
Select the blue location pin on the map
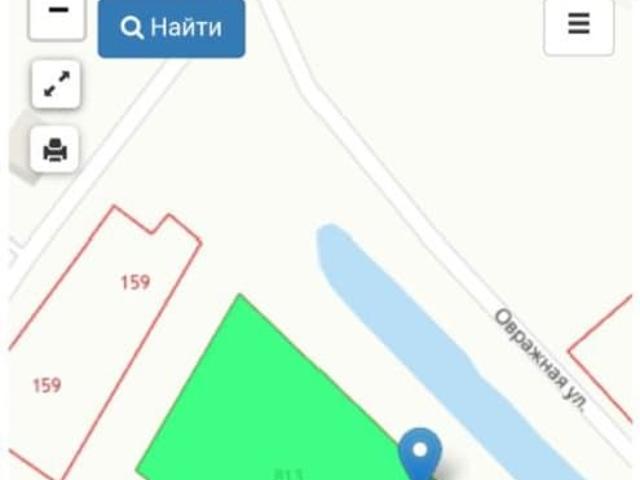coord(419,453)
